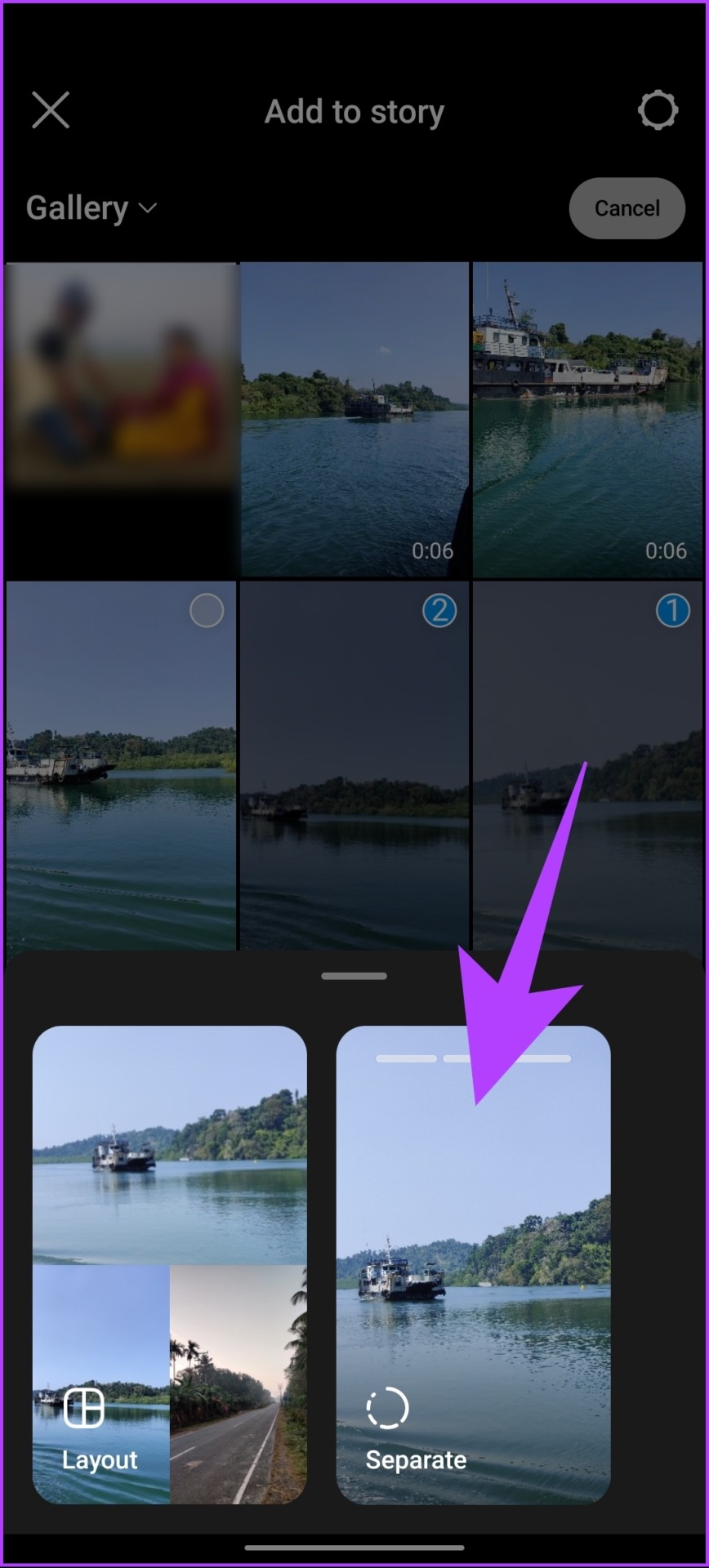Tap the bottom sheet drag handle
The image size is (709, 1568).
pyautogui.click(x=354, y=976)
